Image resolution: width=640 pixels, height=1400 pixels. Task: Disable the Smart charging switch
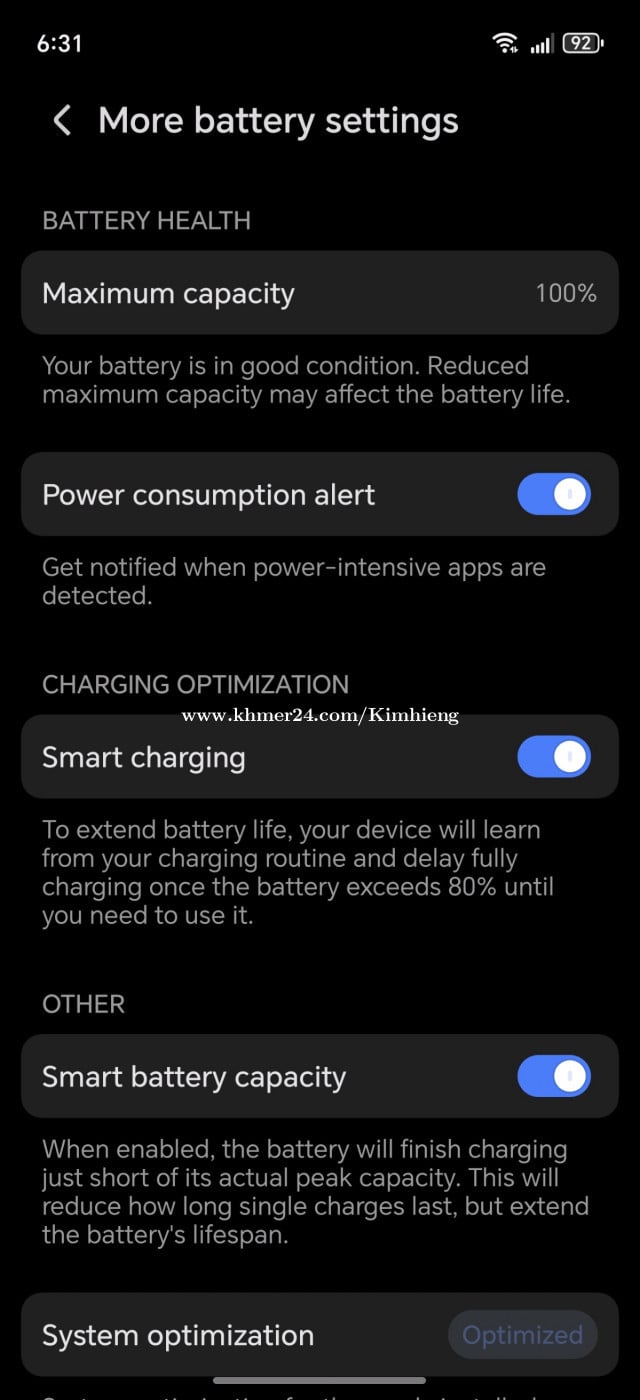click(x=553, y=757)
